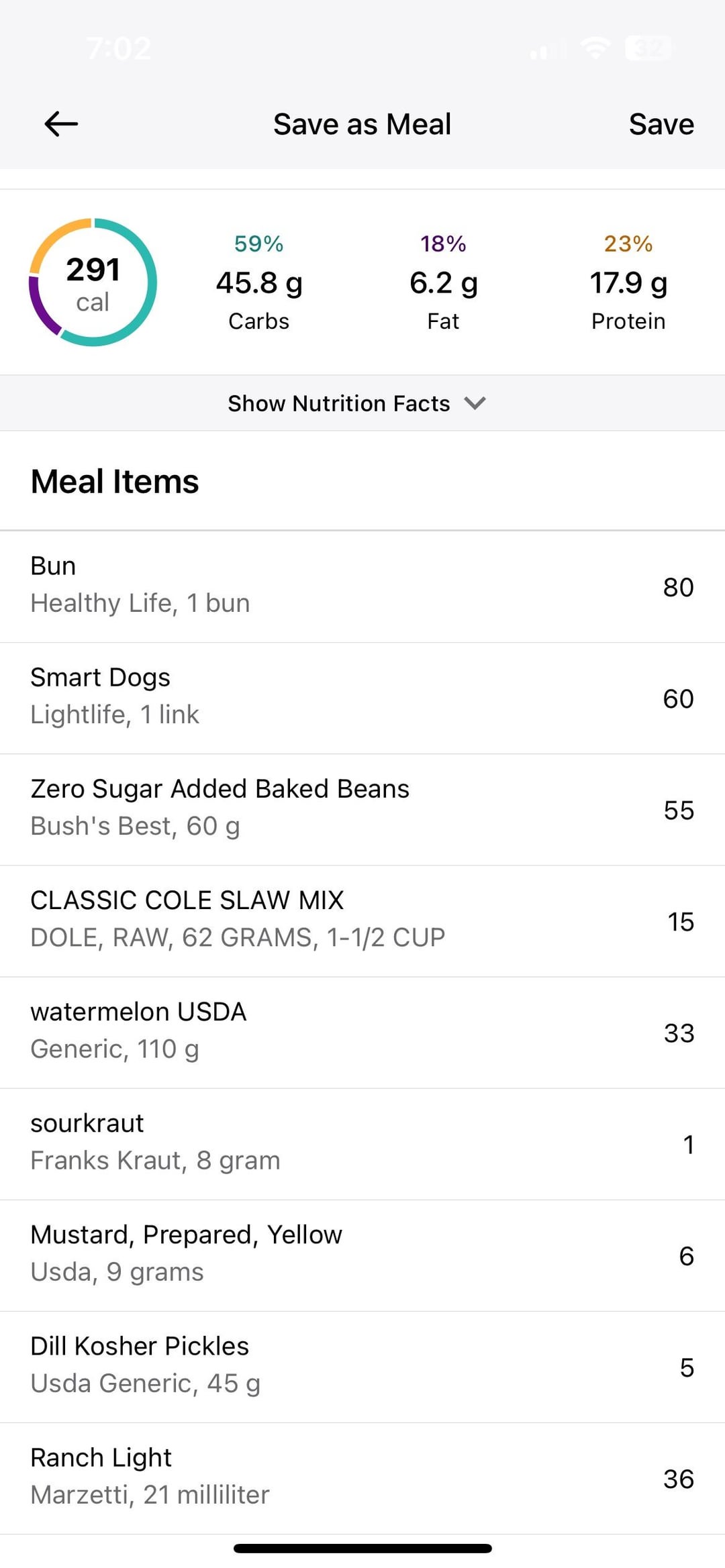This screenshot has width=725, height=1568.
Task: Open the sourkraut Franks Kraut item
Action: tap(362, 1144)
